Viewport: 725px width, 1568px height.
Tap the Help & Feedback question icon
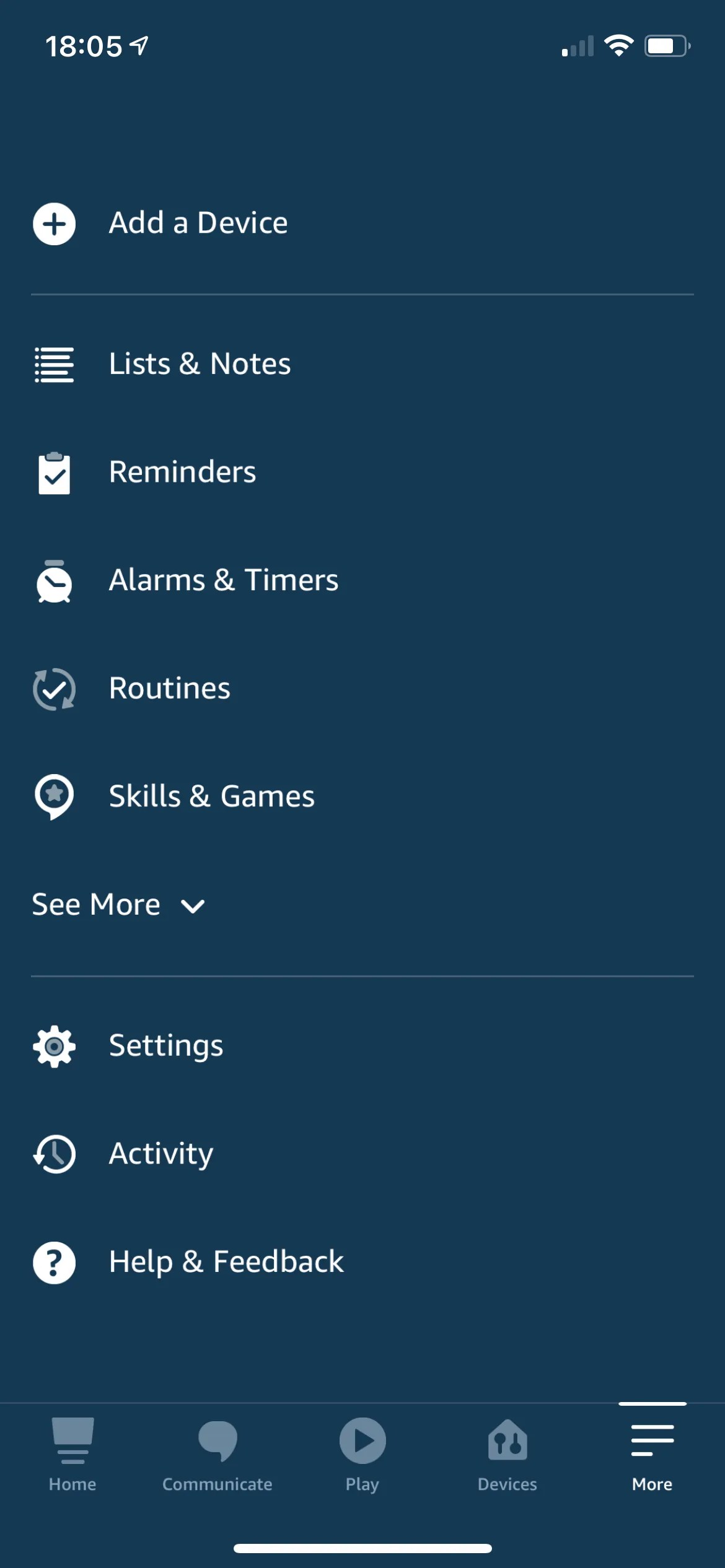tap(54, 1262)
